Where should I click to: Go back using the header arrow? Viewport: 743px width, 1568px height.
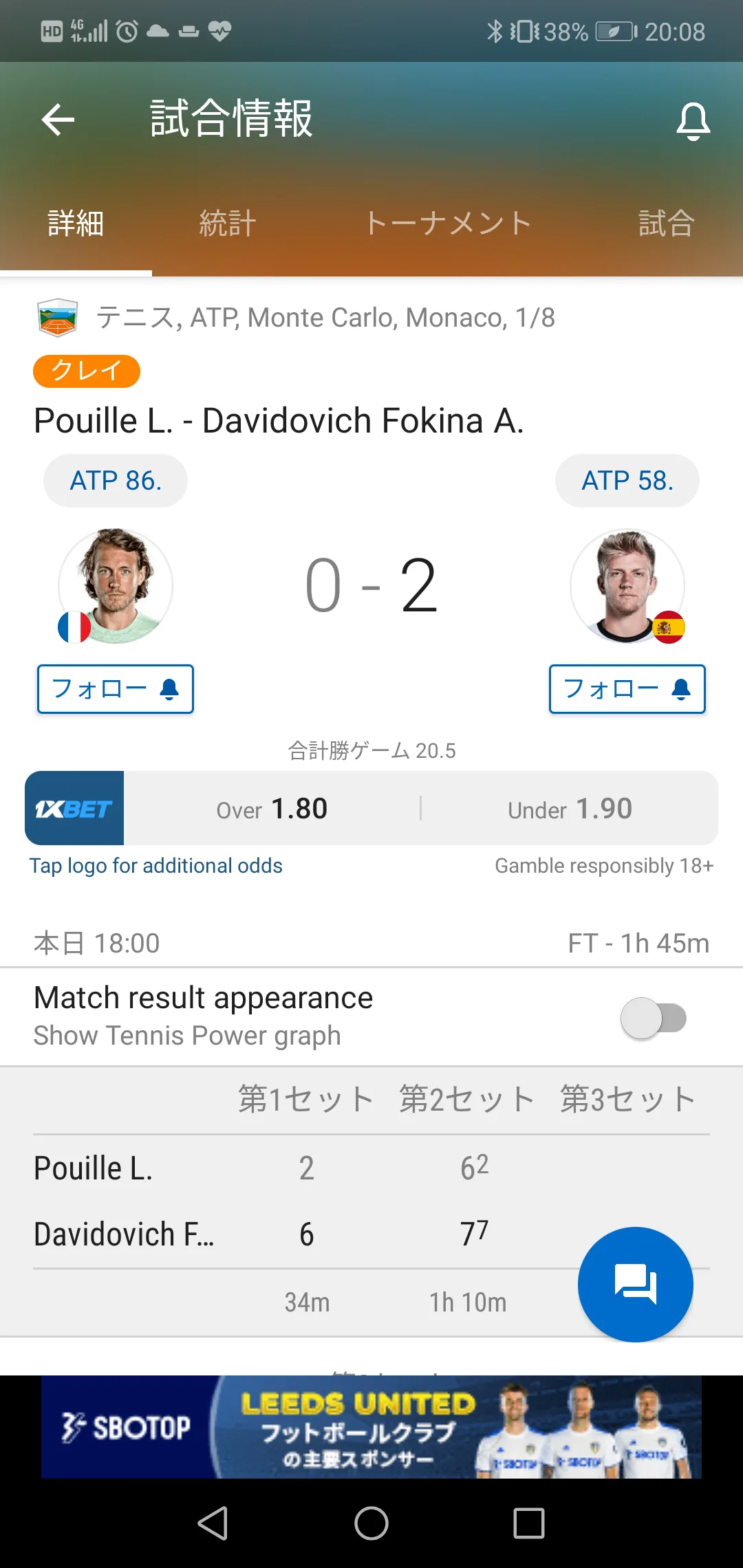click(x=58, y=120)
